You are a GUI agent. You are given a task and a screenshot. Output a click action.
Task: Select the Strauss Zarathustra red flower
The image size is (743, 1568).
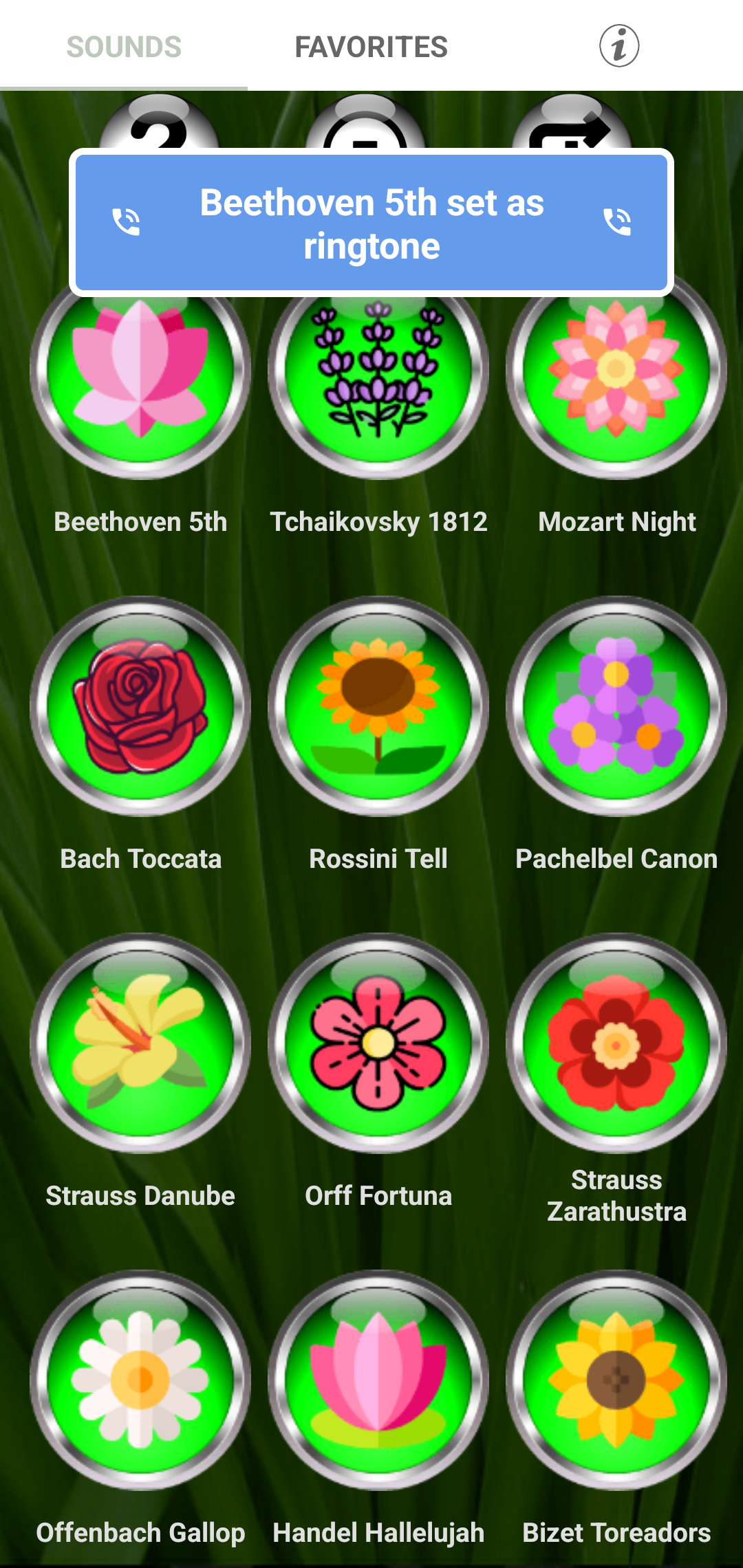616,1043
